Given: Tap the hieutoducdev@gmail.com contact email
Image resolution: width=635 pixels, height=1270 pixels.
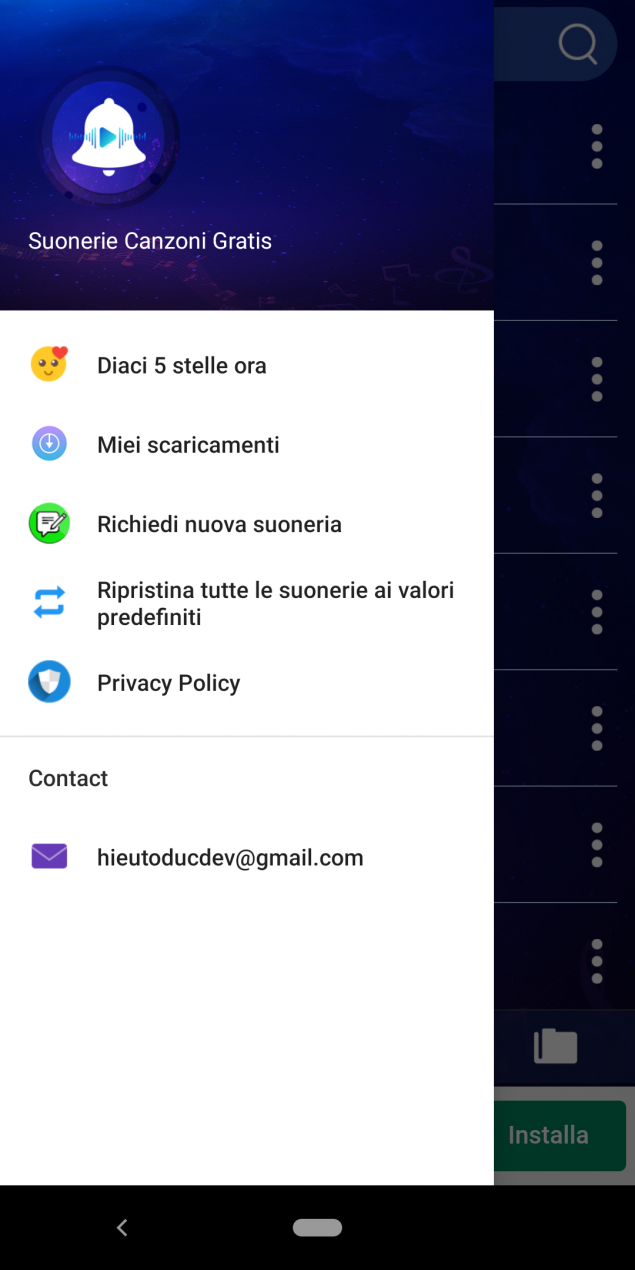Looking at the screenshot, I should coord(247,857).
